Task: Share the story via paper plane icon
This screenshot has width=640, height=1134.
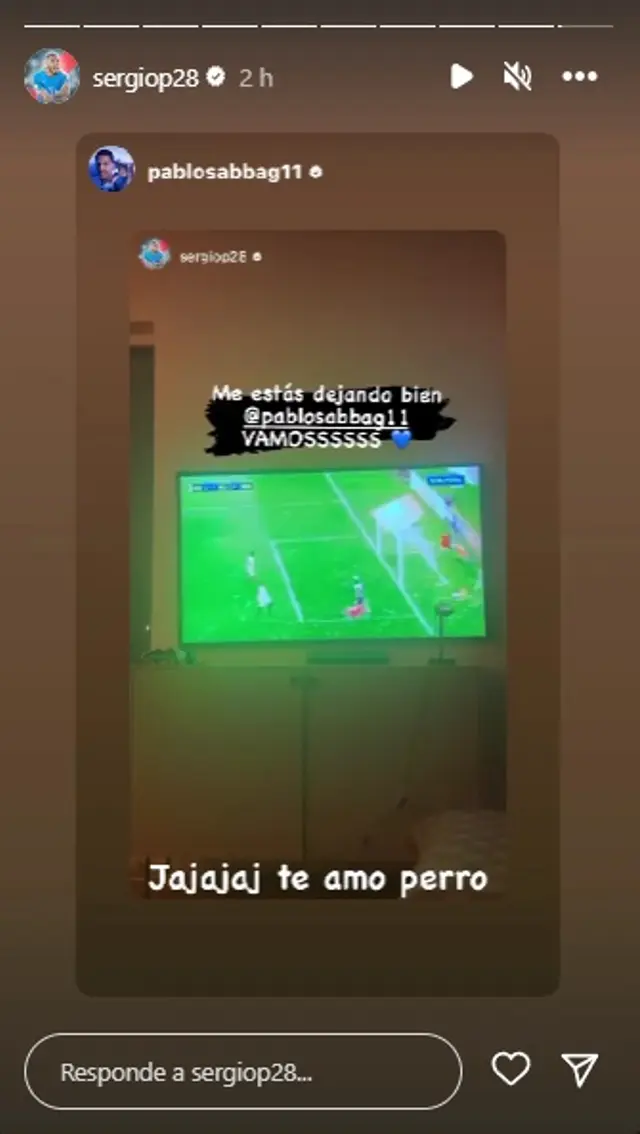Action: point(579,1070)
